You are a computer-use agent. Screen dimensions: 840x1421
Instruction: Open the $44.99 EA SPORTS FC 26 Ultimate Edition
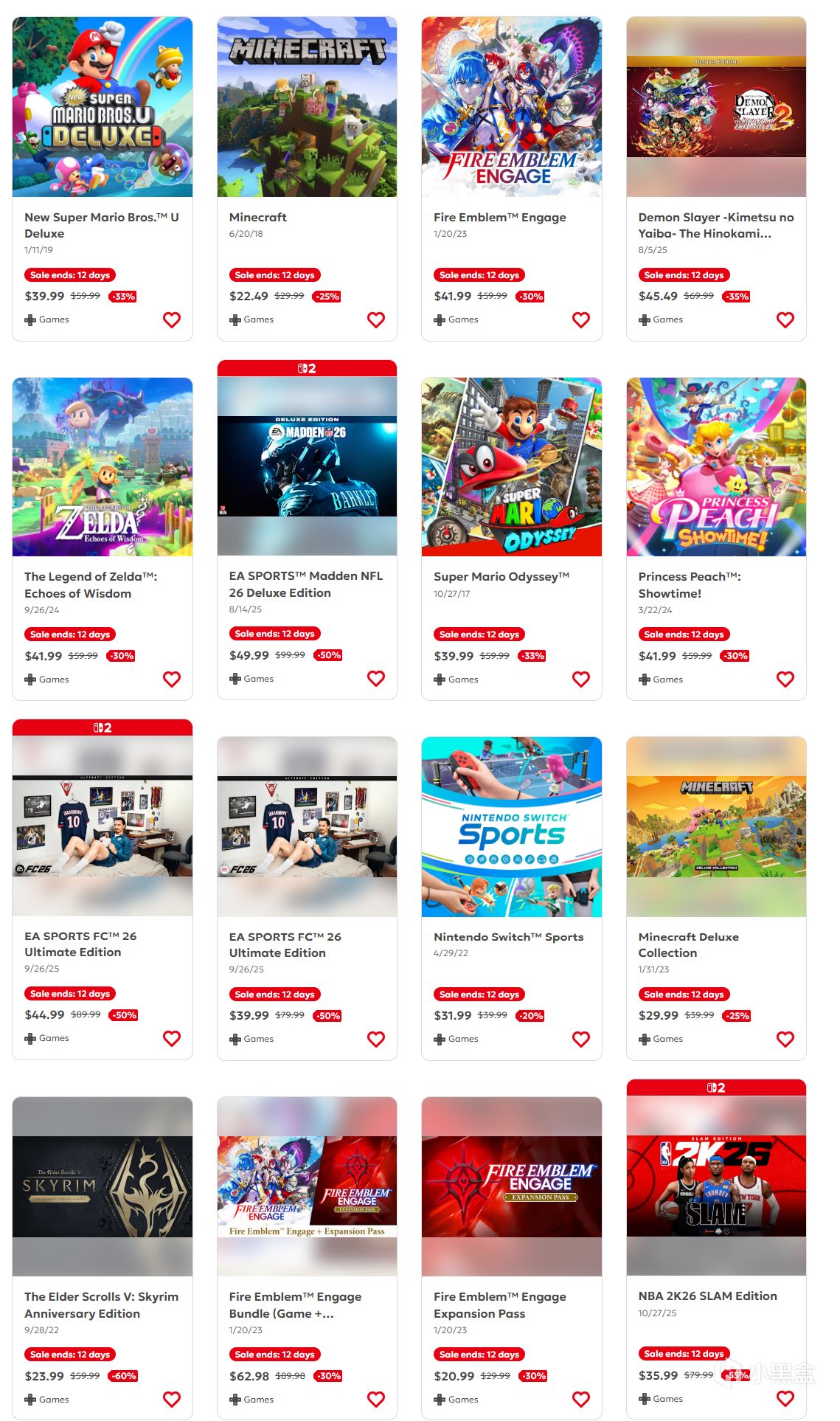tap(102, 826)
